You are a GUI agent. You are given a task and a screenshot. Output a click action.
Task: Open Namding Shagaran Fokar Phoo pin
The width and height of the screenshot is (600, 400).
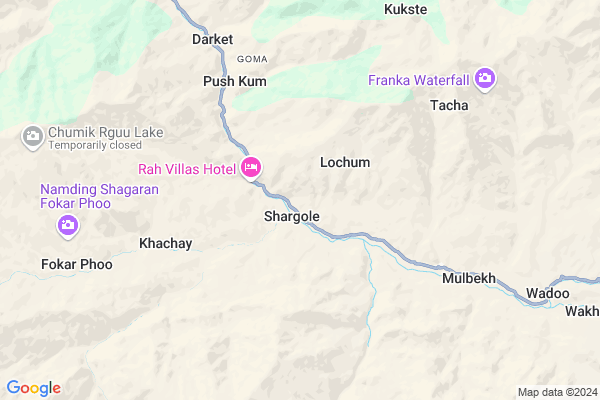click(67, 225)
